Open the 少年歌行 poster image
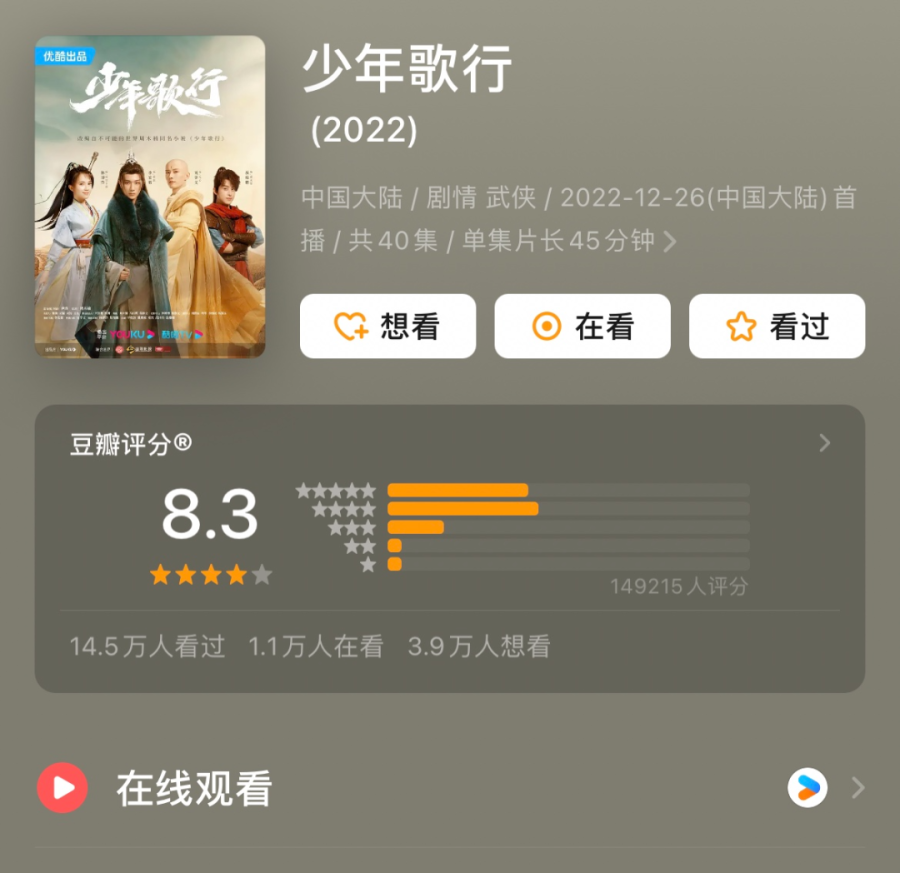 point(150,197)
